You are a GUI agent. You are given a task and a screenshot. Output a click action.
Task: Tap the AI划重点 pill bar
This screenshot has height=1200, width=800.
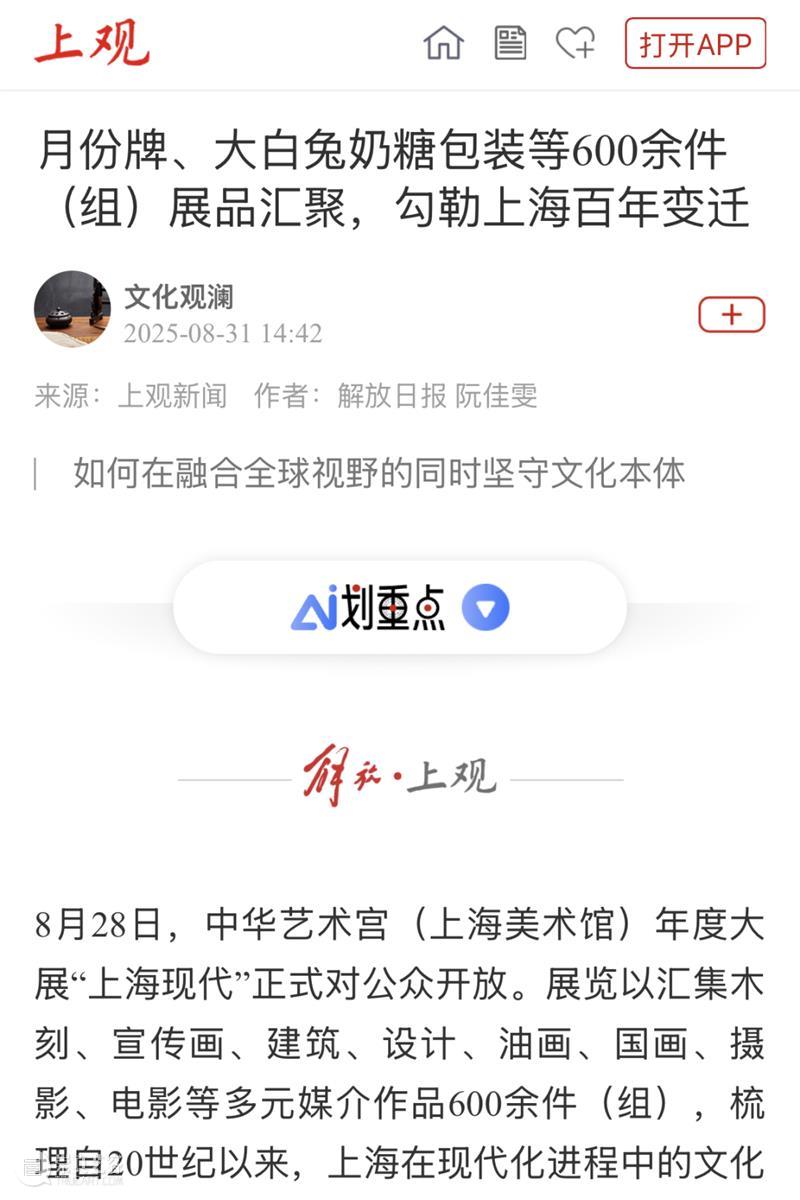coord(399,607)
